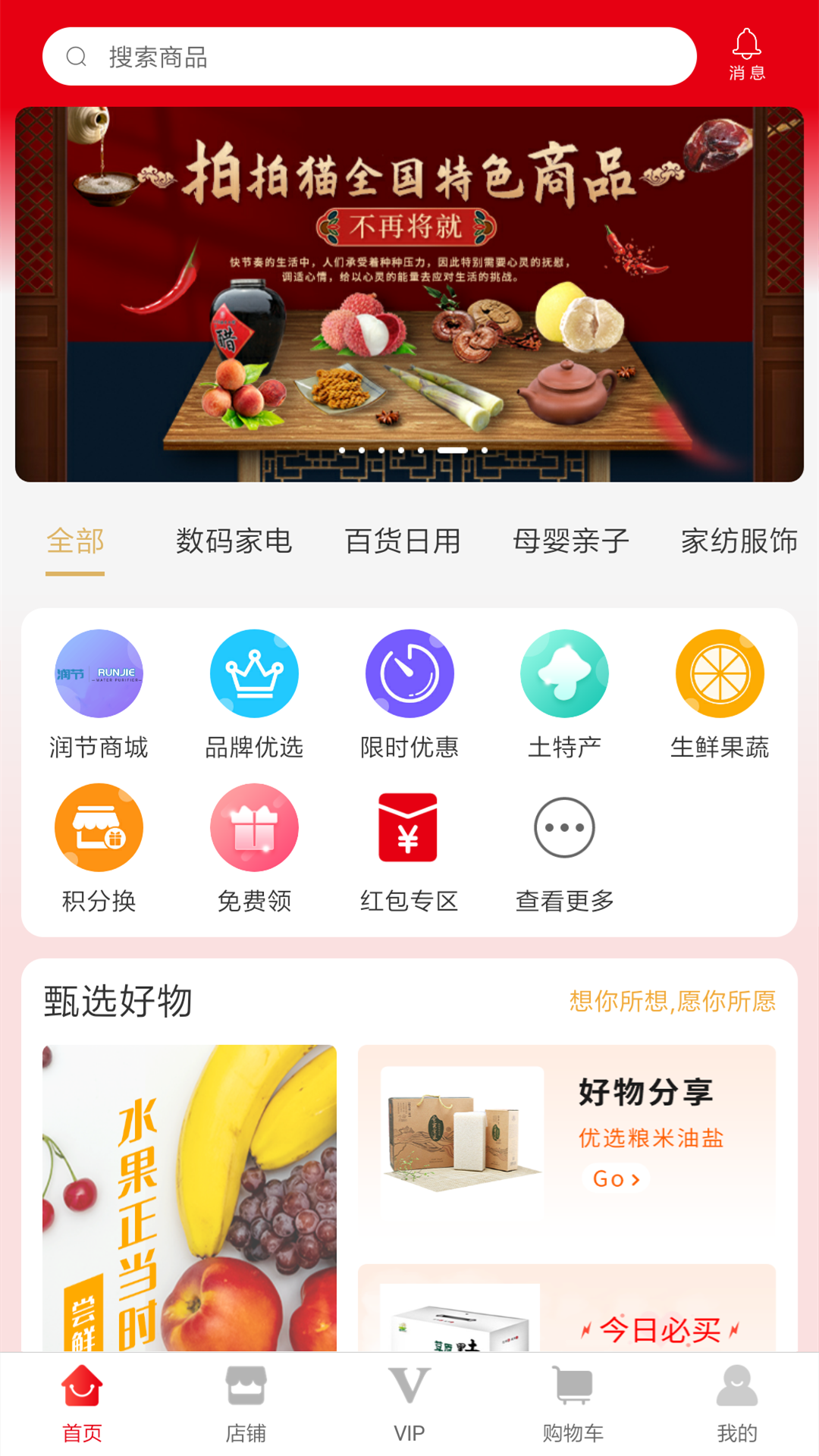Switch to the 百货日用 category tab

(402, 541)
